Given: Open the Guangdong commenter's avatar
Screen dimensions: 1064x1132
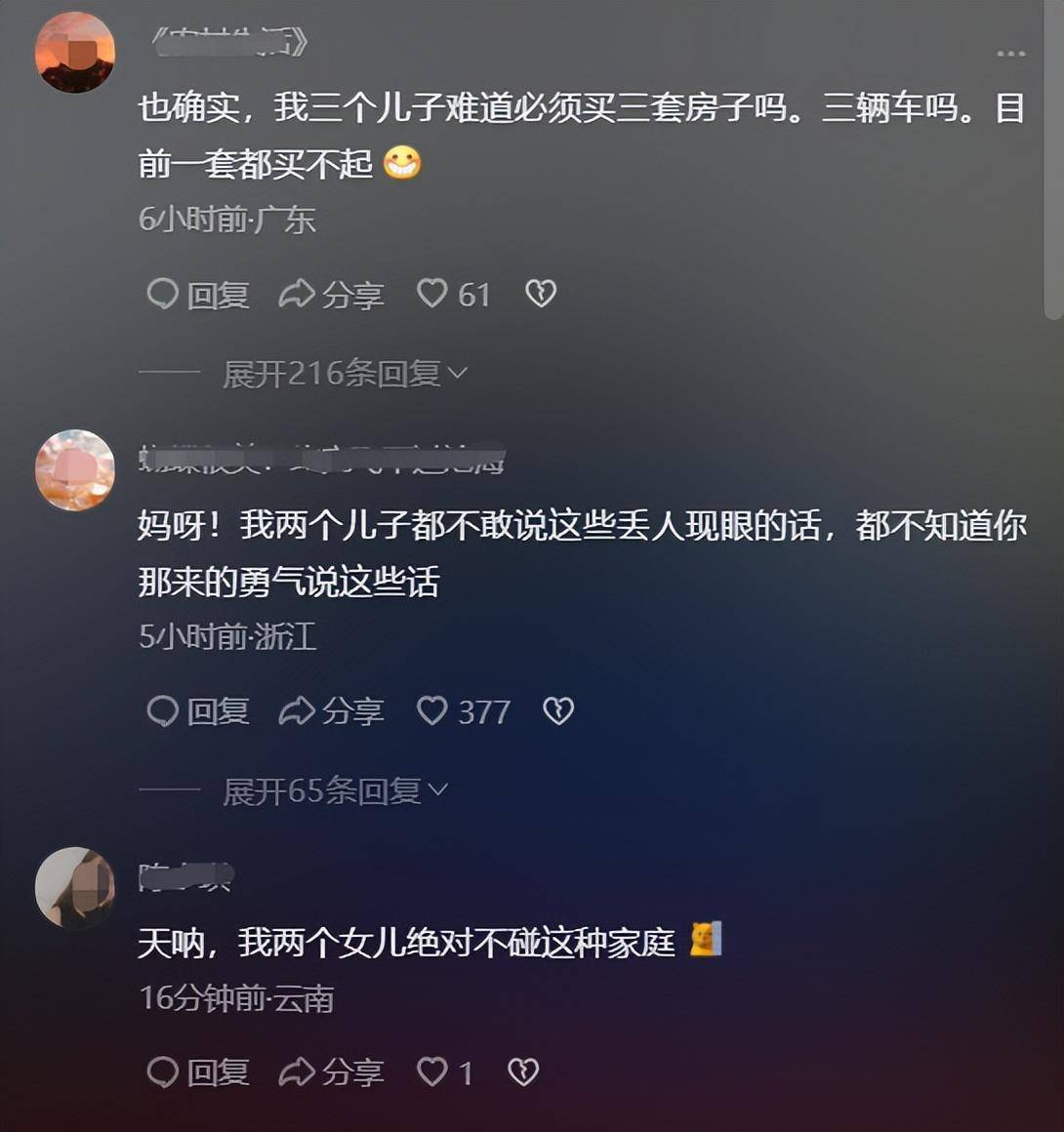Looking at the screenshot, I should point(75,53).
